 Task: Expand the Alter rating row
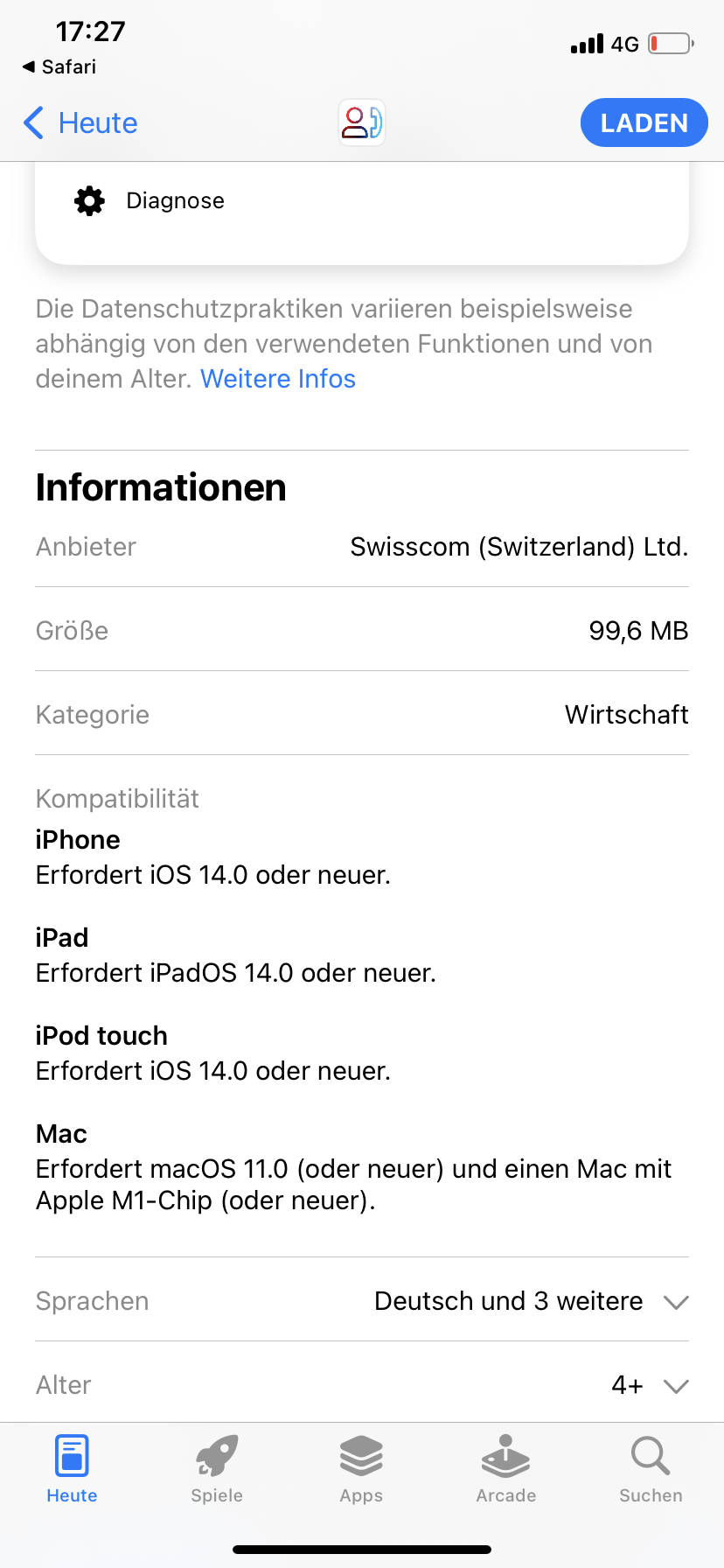[676, 1386]
